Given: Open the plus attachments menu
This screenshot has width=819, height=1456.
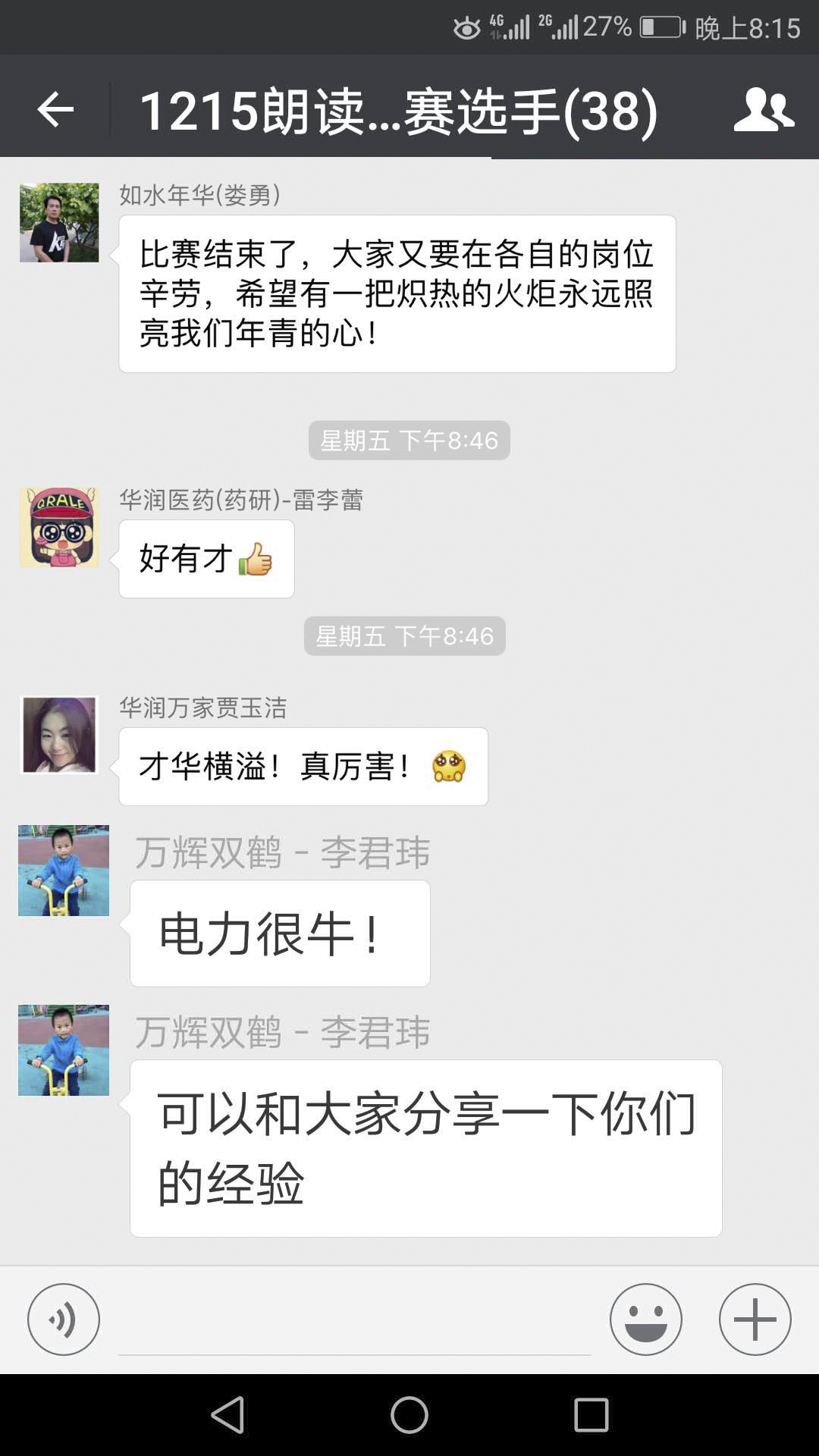Looking at the screenshot, I should [755, 1319].
